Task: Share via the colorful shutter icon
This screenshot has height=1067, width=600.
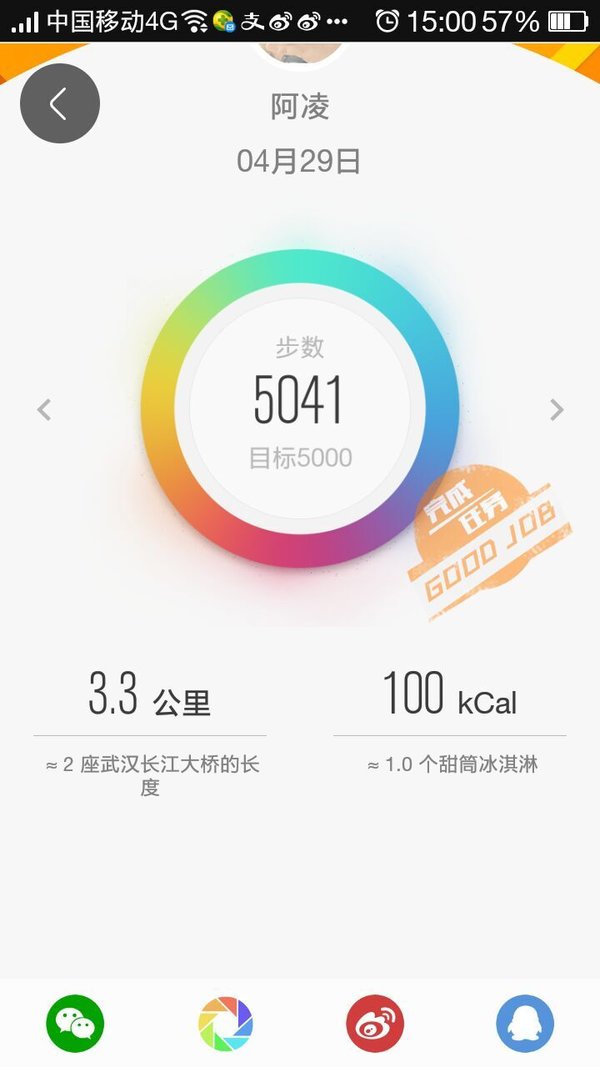Action: click(x=225, y=1023)
